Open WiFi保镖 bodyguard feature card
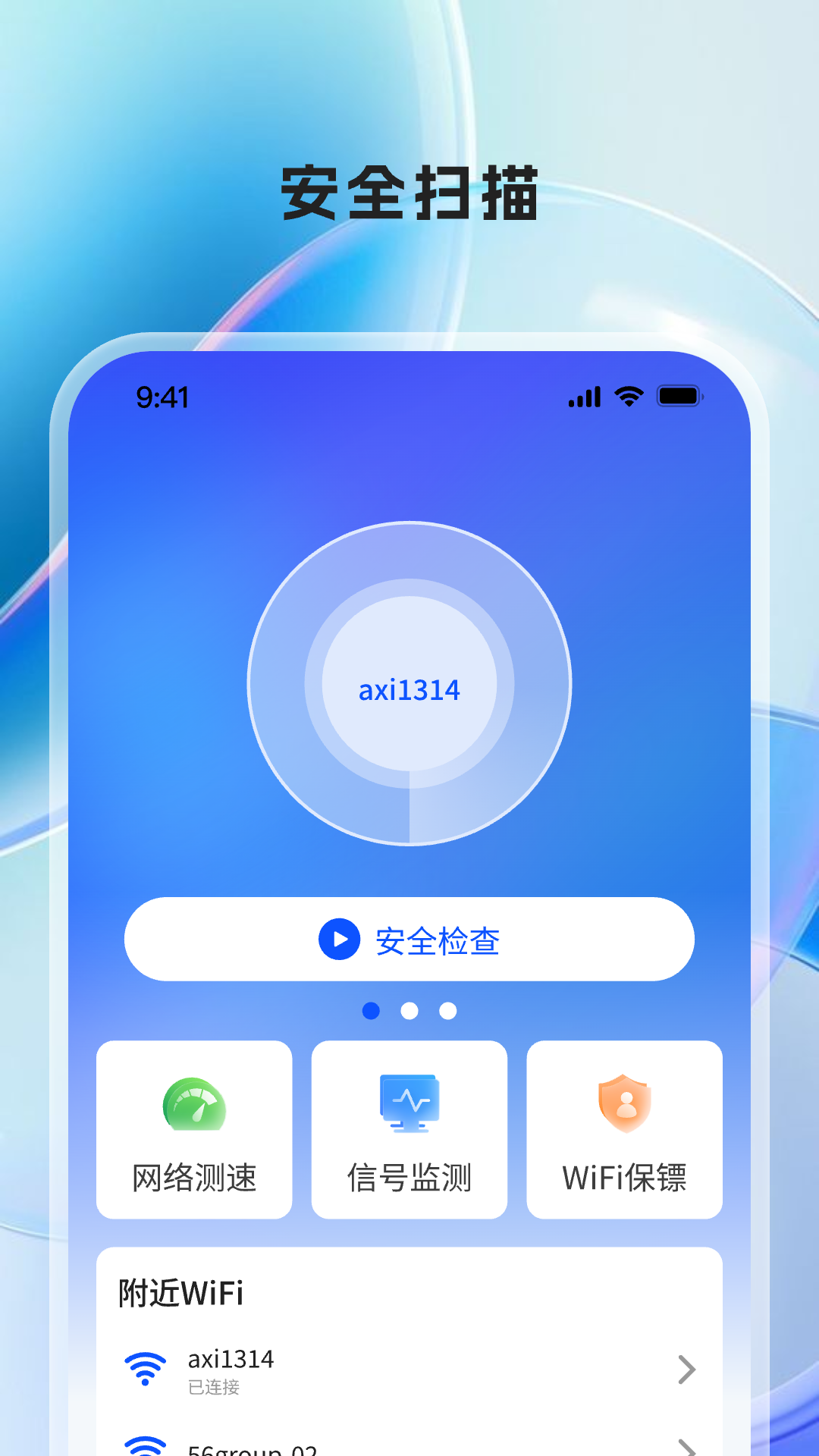Viewport: 819px width, 1456px height. pos(623,1129)
